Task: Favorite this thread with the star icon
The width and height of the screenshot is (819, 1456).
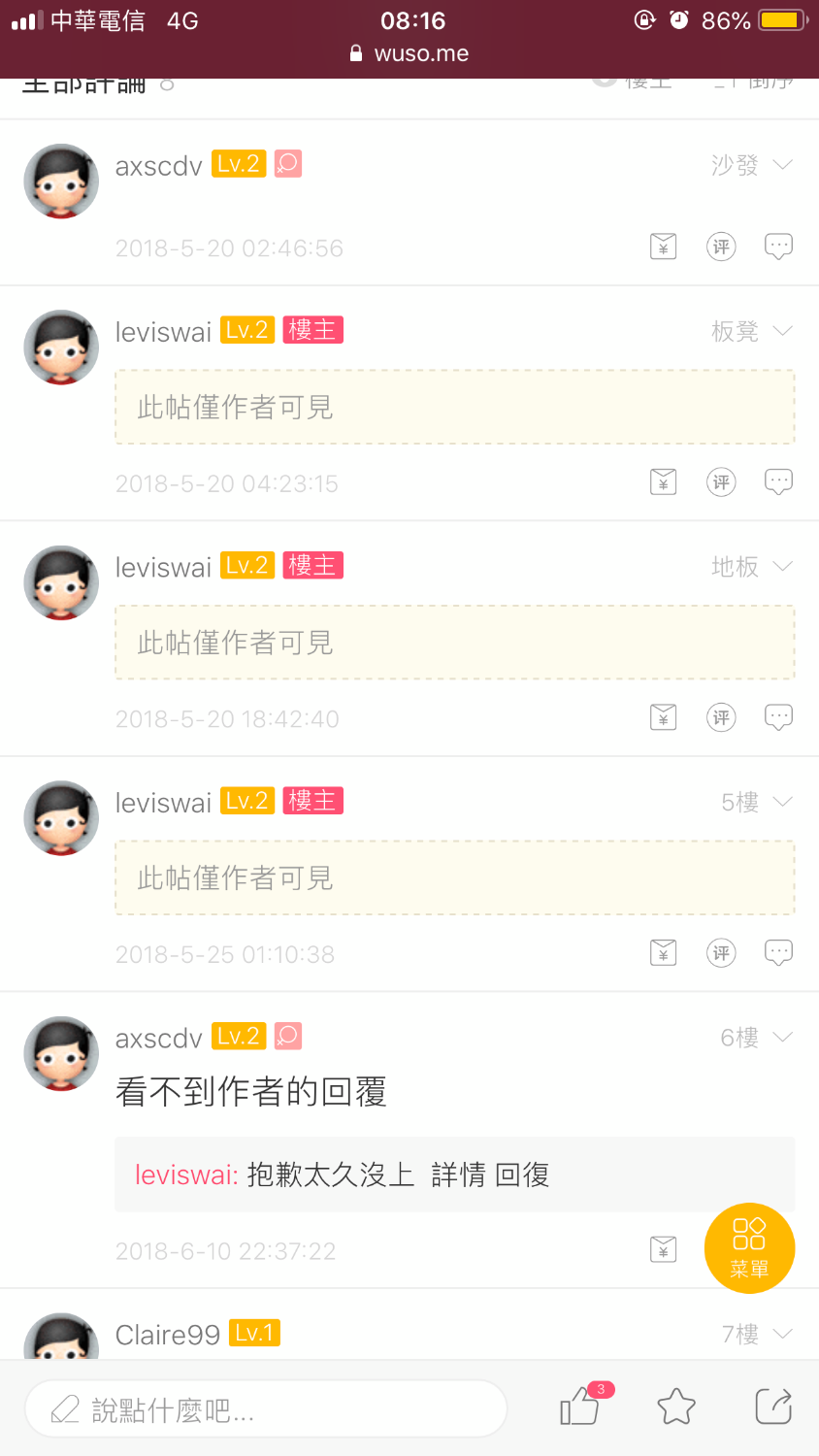Action: pos(676,1406)
